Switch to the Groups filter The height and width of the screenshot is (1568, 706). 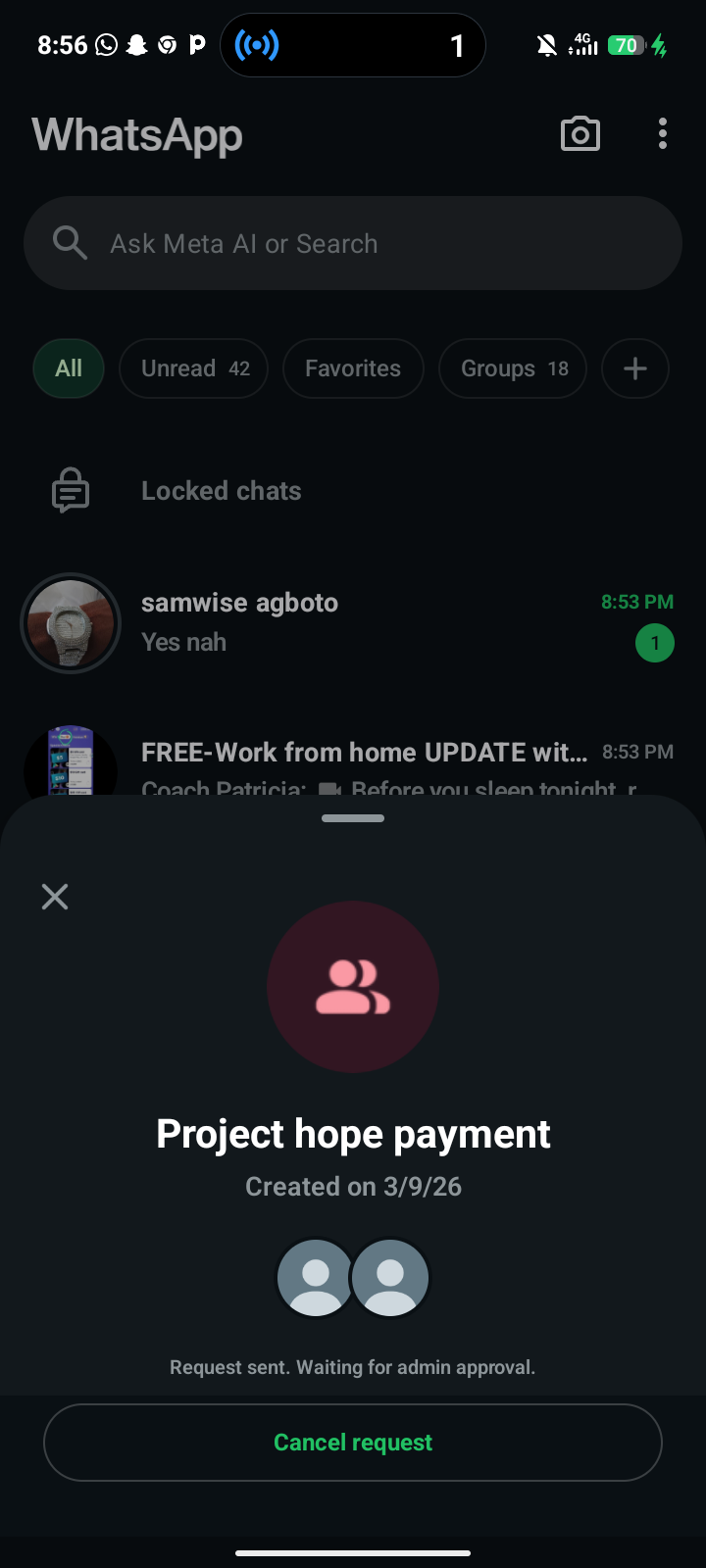pos(513,368)
